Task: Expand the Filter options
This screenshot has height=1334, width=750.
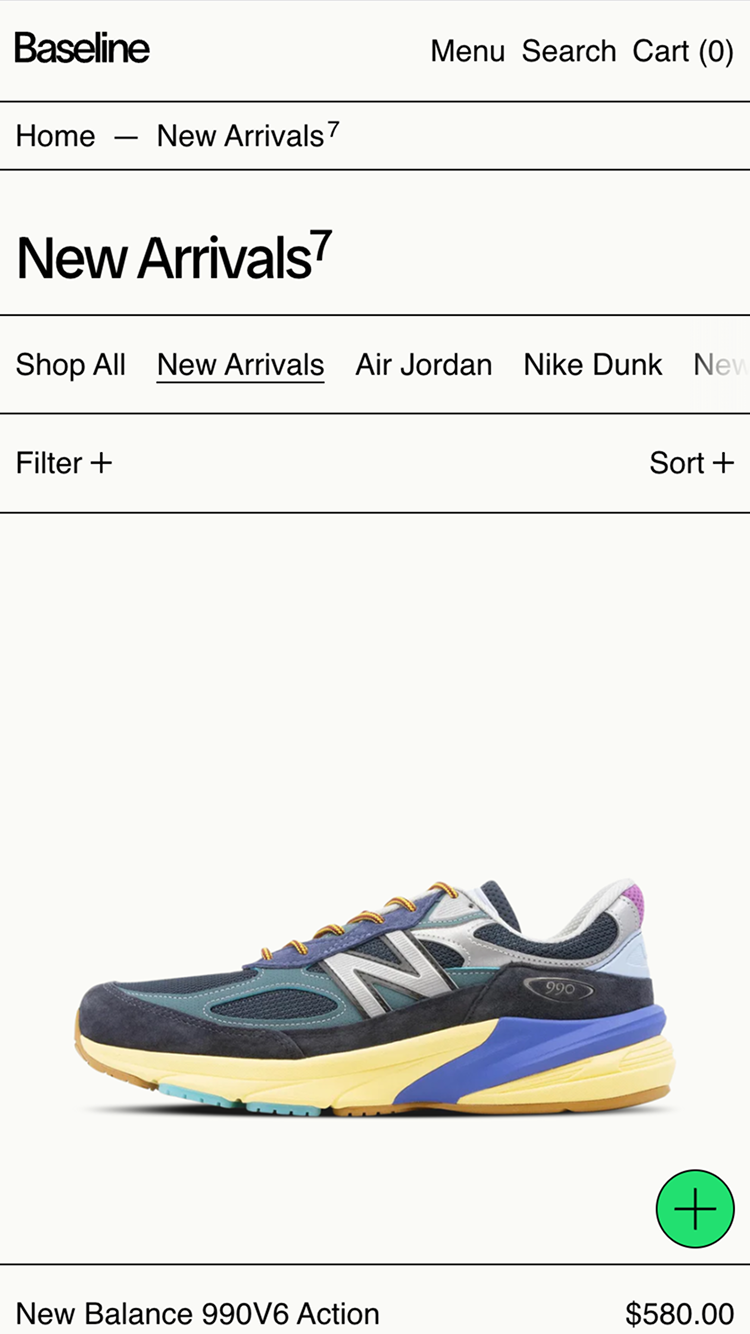Action: pos(64,463)
